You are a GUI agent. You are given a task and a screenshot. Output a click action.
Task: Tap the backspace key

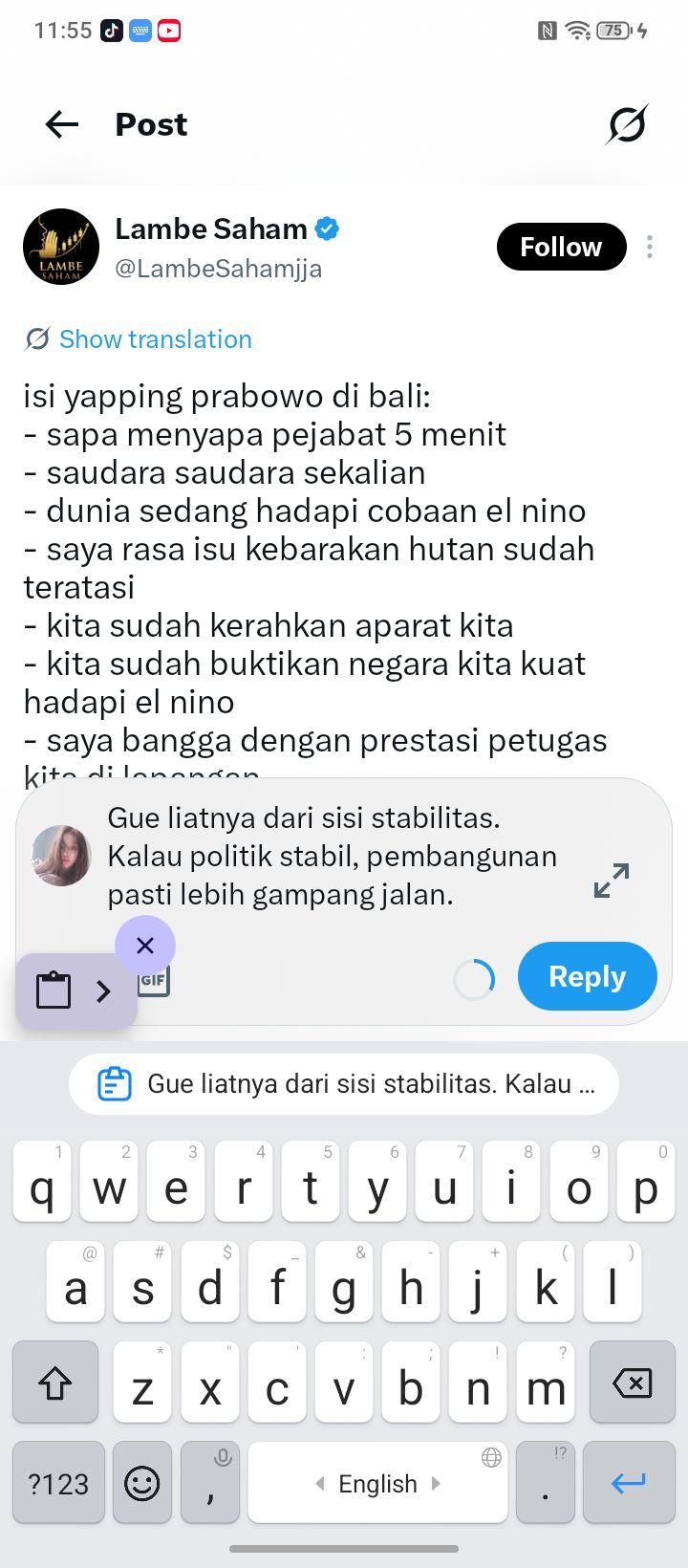[x=632, y=1383]
